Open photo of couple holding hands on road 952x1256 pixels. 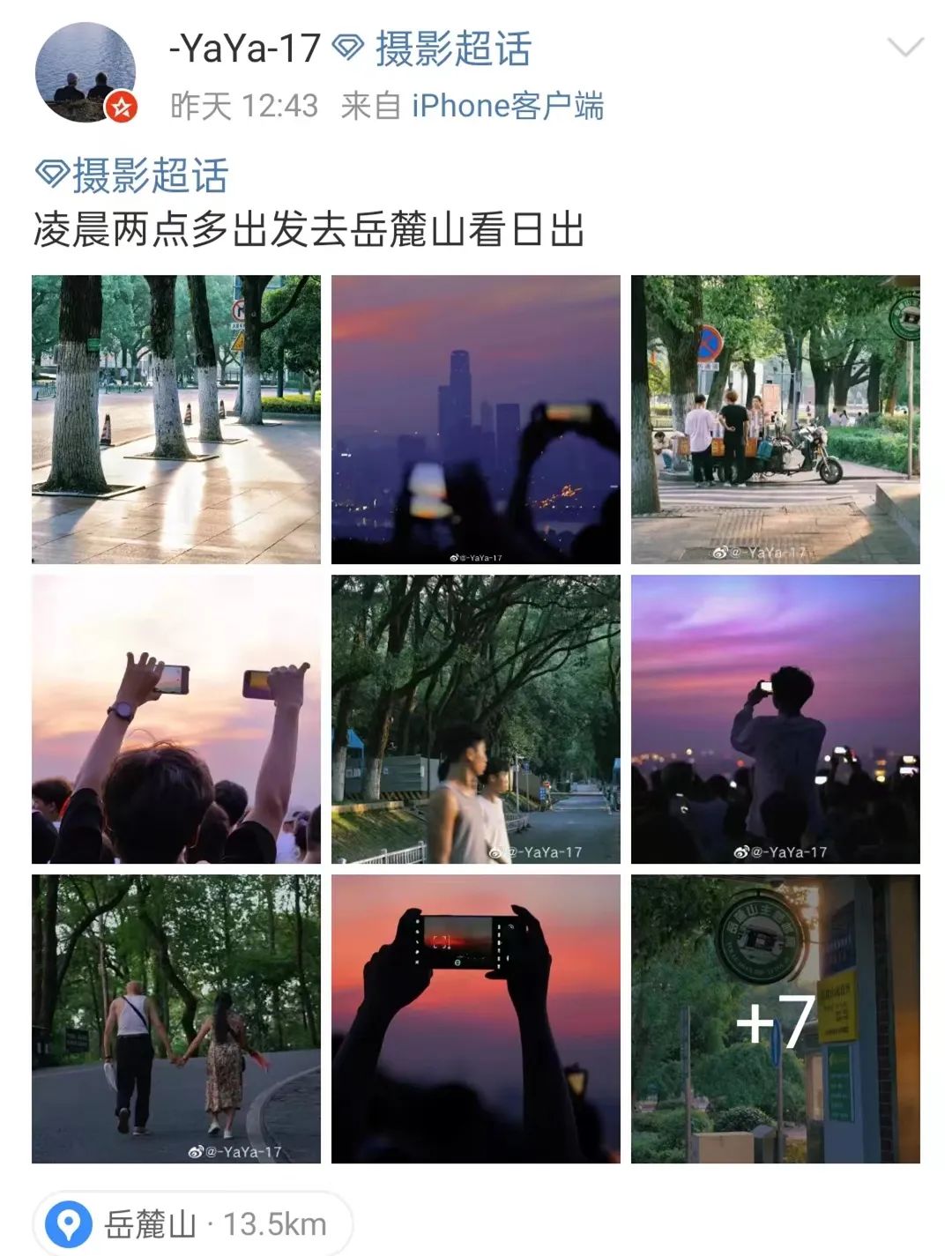(x=176, y=1019)
